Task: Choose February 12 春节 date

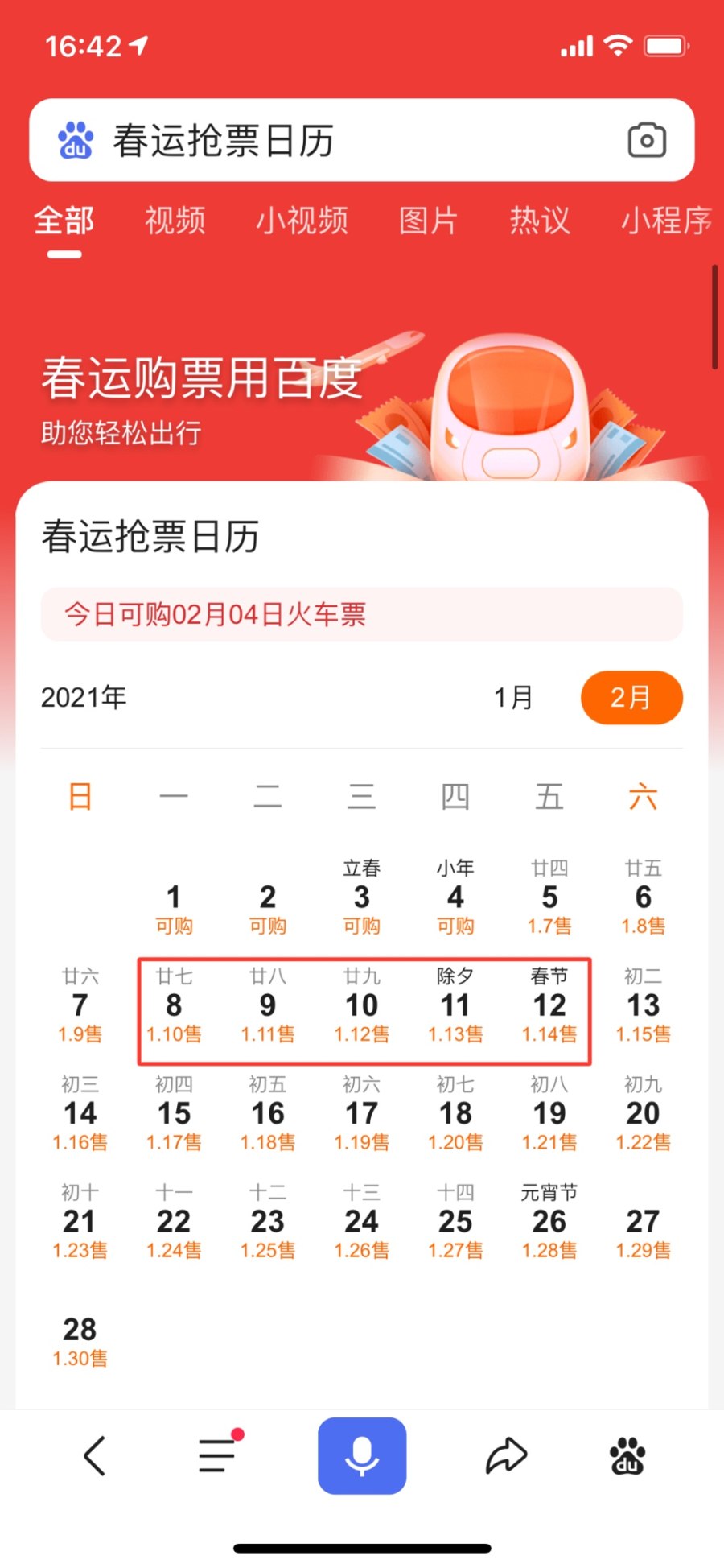Action: pyautogui.click(x=549, y=1005)
